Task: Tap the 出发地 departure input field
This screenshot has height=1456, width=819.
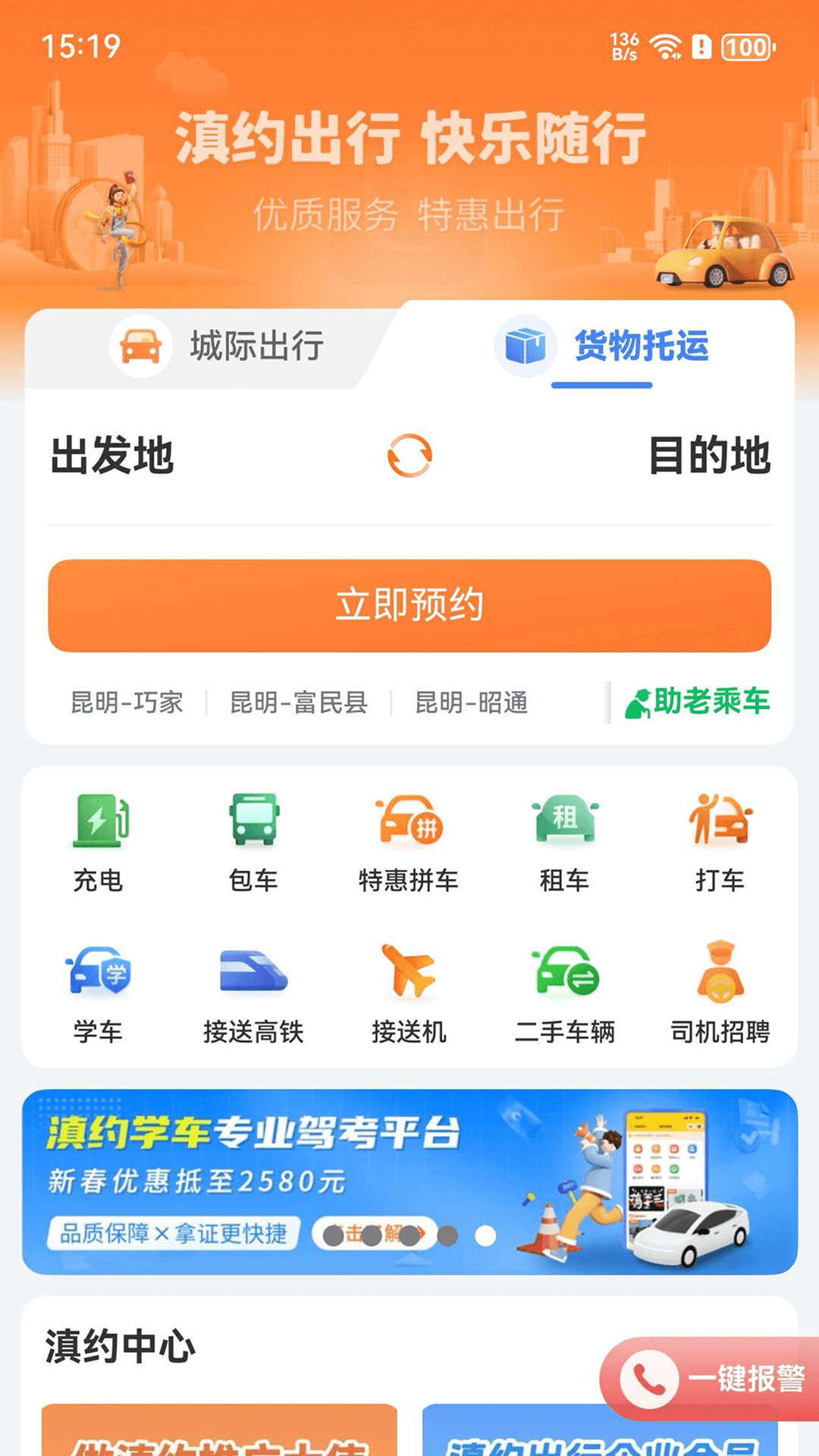Action: pos(114,455)
